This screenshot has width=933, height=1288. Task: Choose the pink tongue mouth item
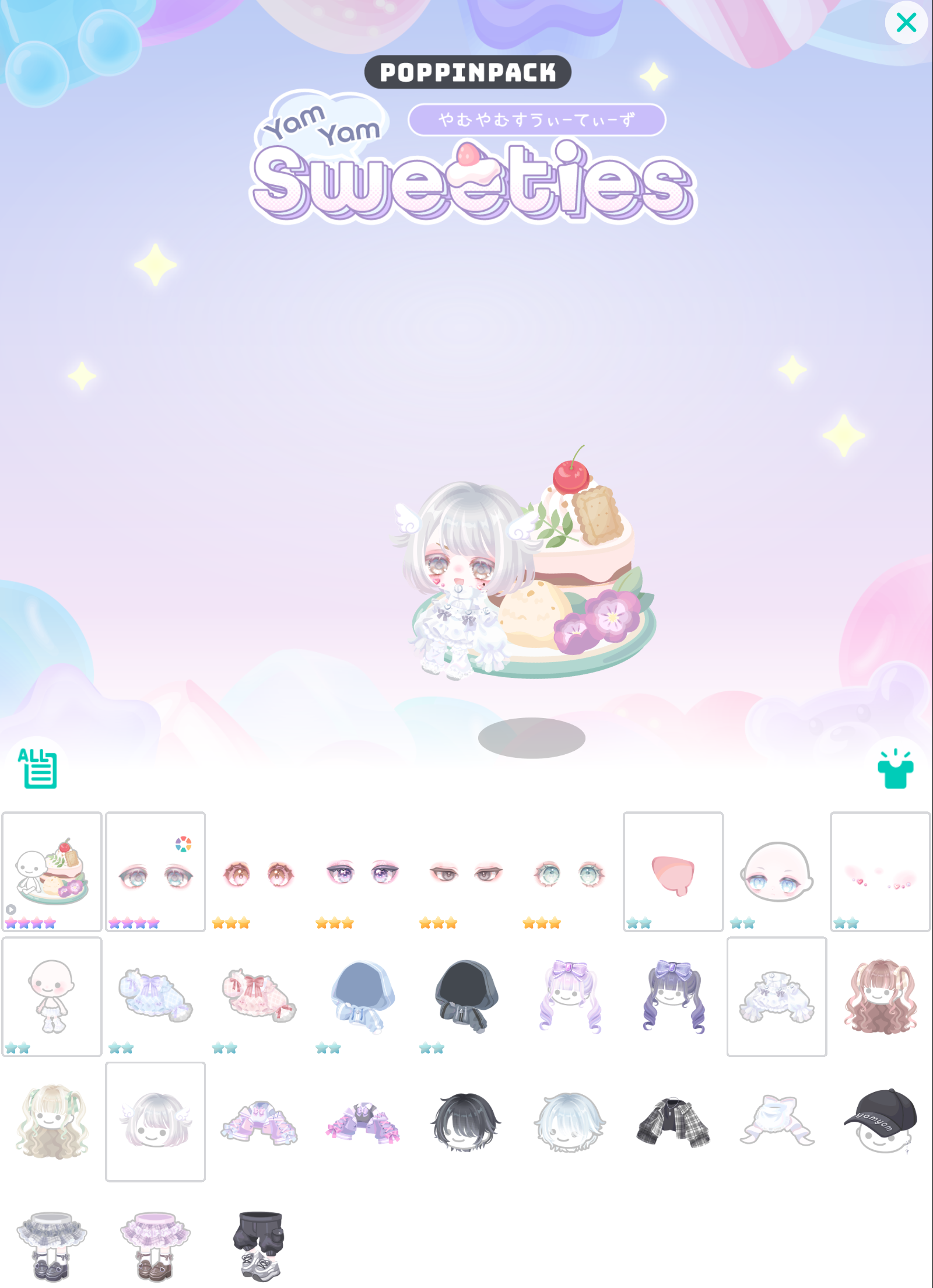point(673,871)
